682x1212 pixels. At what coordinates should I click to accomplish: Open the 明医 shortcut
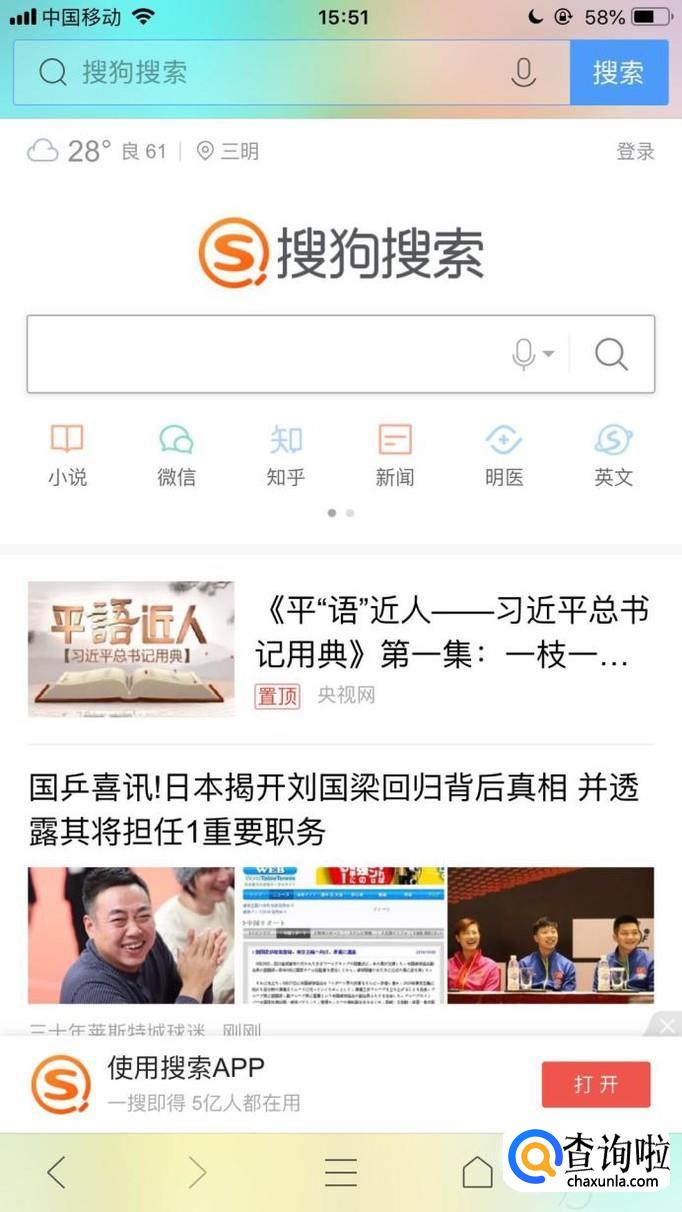(504, 455)
